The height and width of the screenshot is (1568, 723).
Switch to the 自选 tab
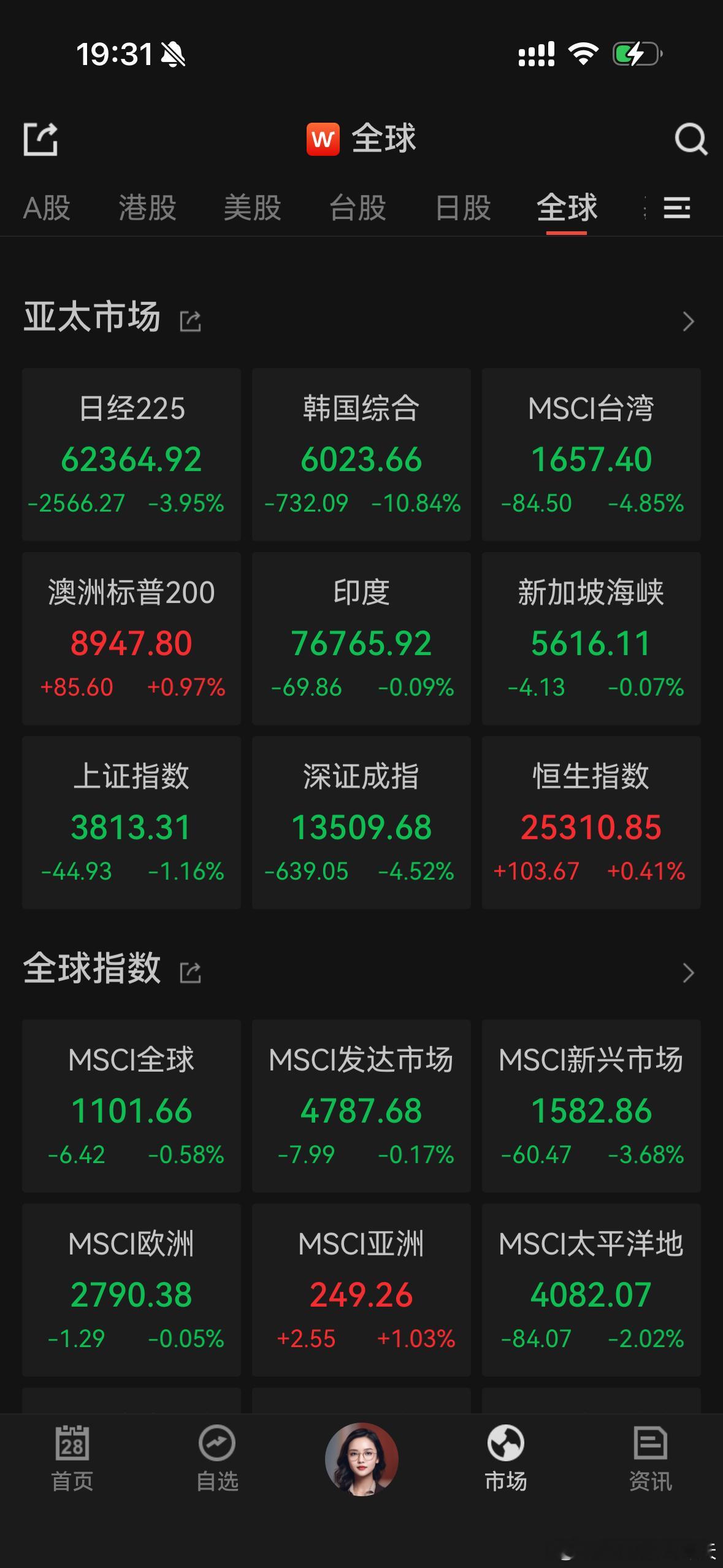(x=217, y=1459)
